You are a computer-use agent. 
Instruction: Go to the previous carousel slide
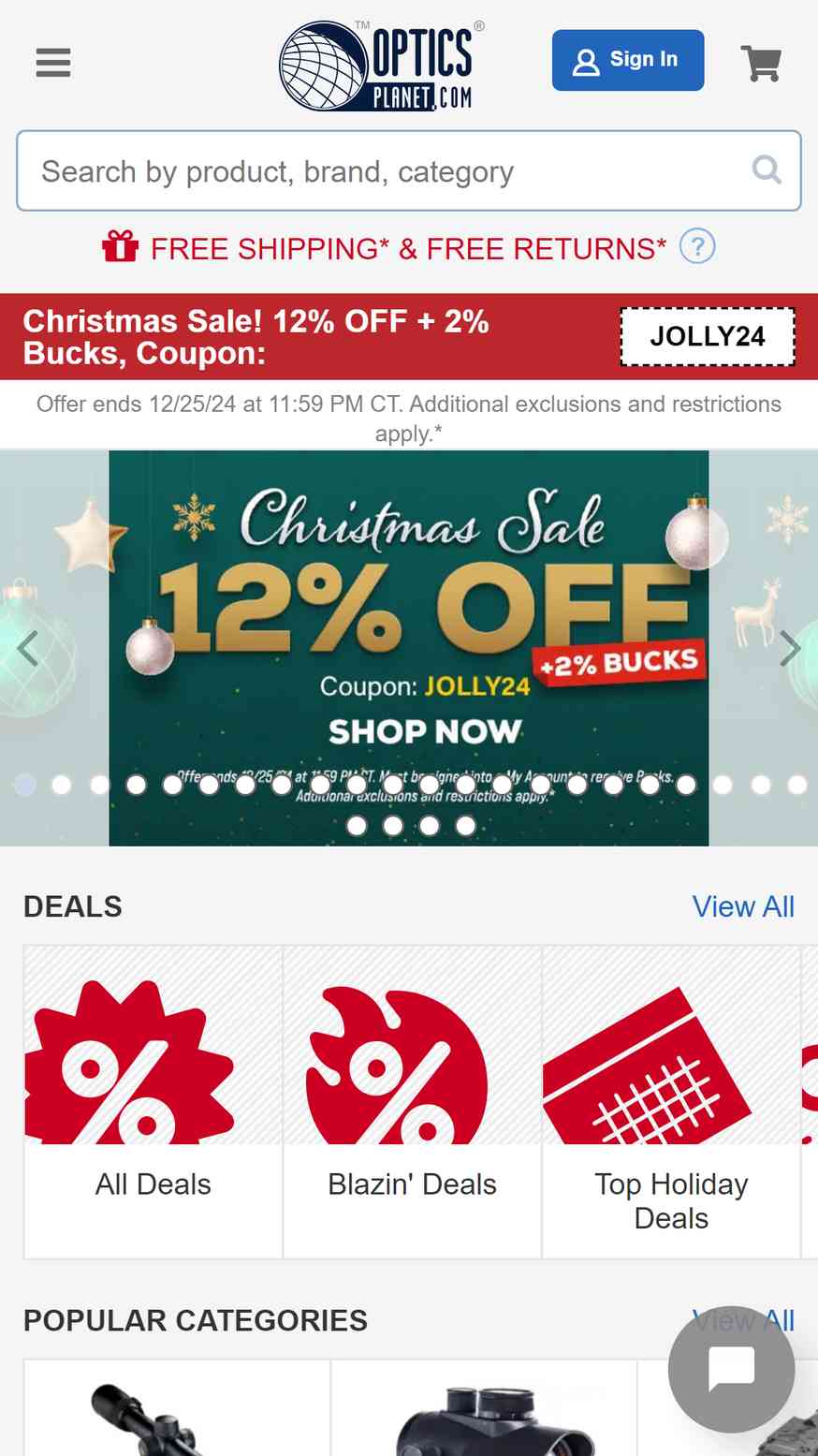tap(28, 648)
